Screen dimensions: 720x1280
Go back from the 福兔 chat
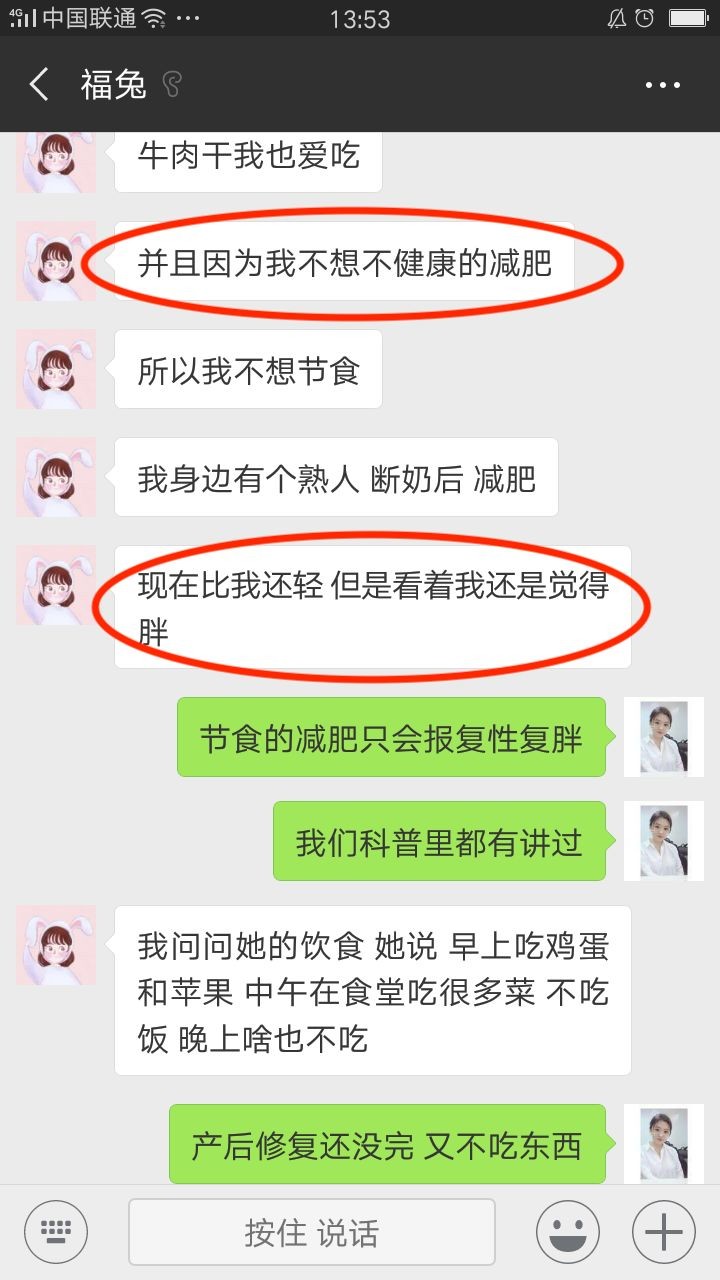tap(39, 85)
